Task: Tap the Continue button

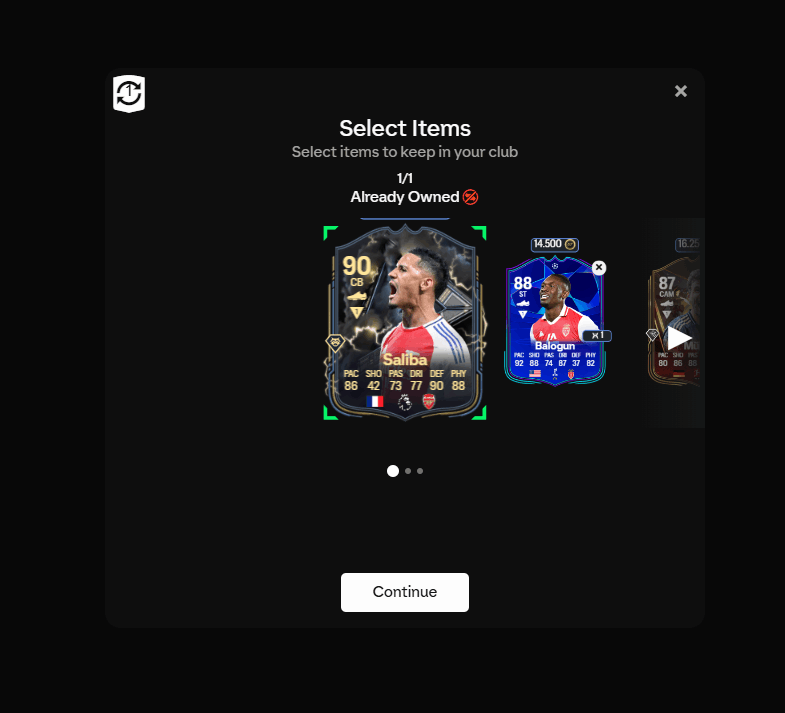Action: (404, 592)
